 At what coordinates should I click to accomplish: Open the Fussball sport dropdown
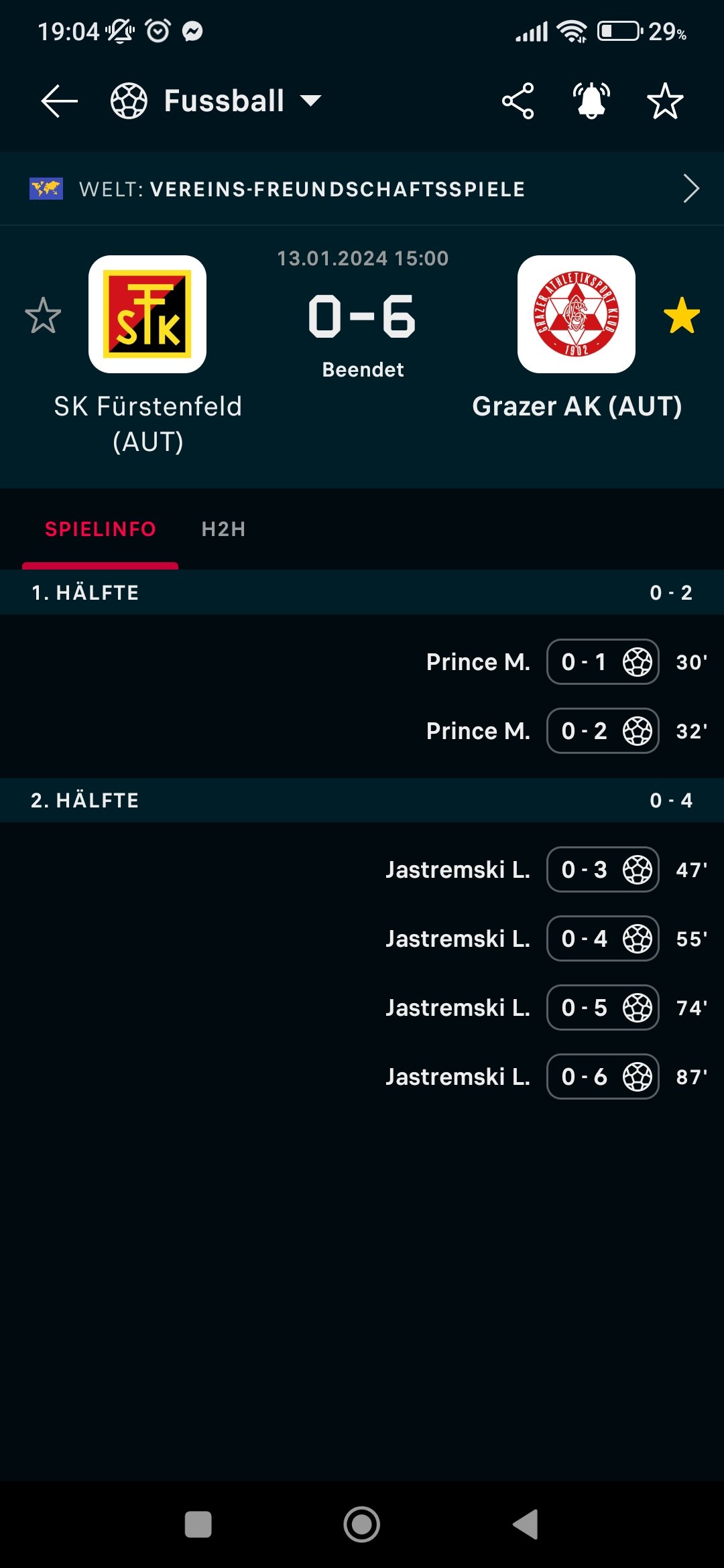216,101
